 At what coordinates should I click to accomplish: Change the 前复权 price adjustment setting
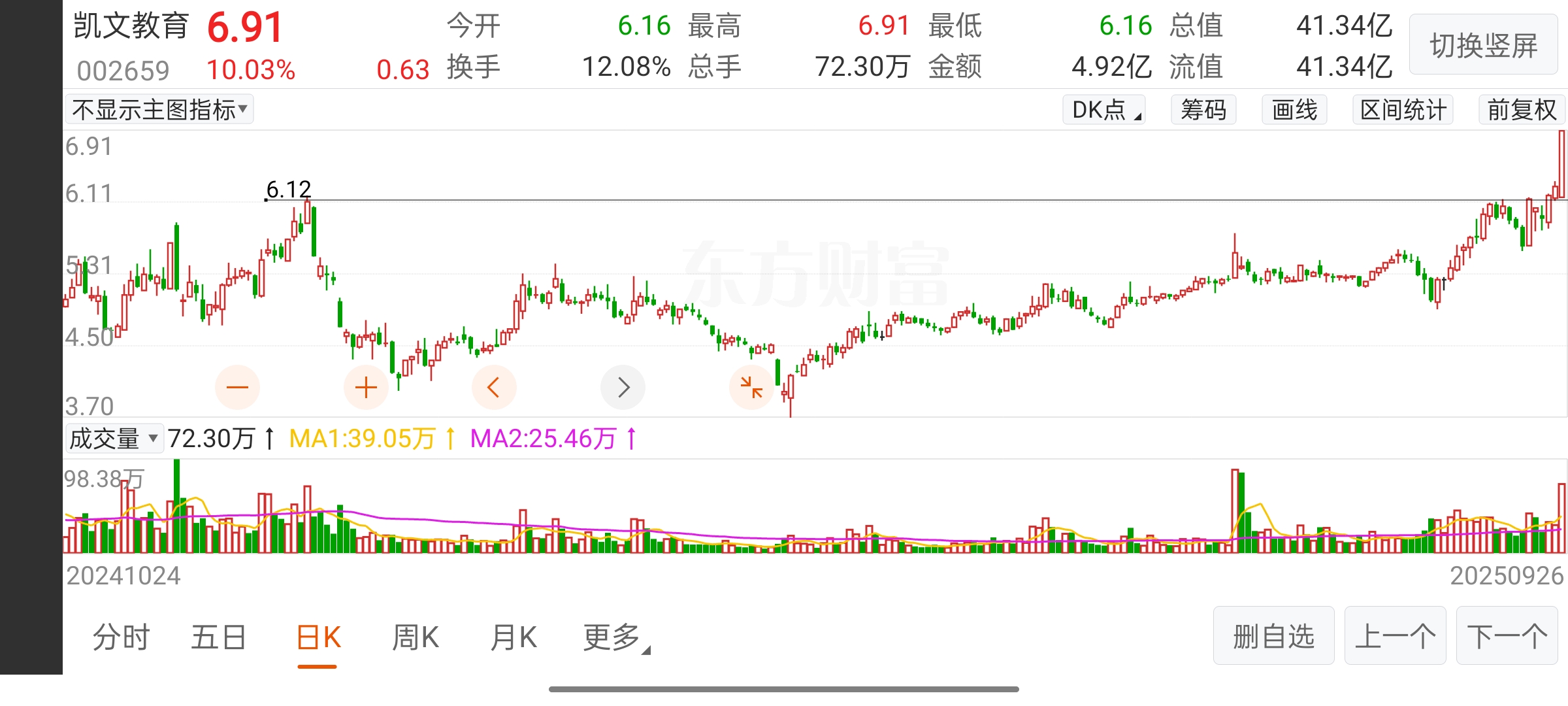pos(1522,110)
